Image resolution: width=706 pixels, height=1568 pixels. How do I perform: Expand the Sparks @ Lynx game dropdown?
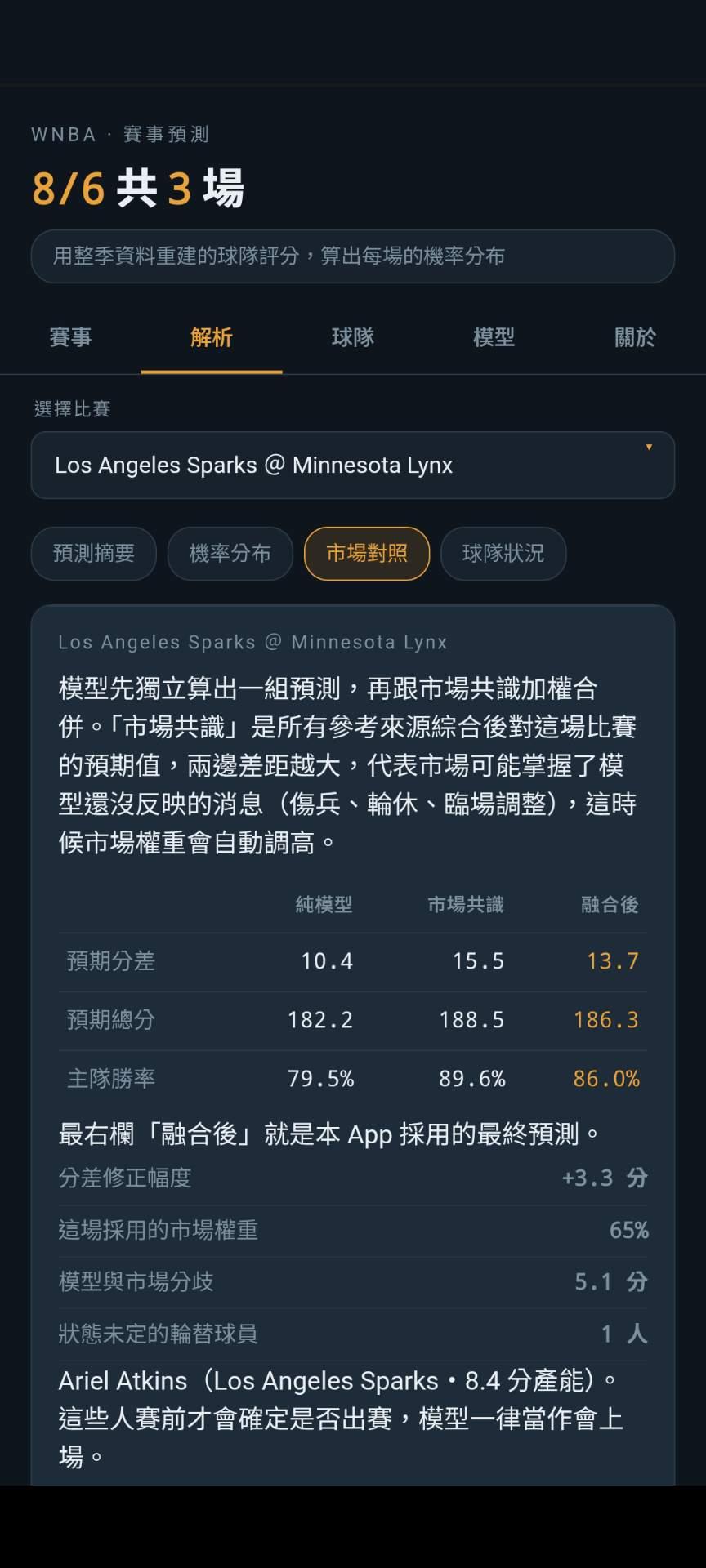[x=353, y=465]
